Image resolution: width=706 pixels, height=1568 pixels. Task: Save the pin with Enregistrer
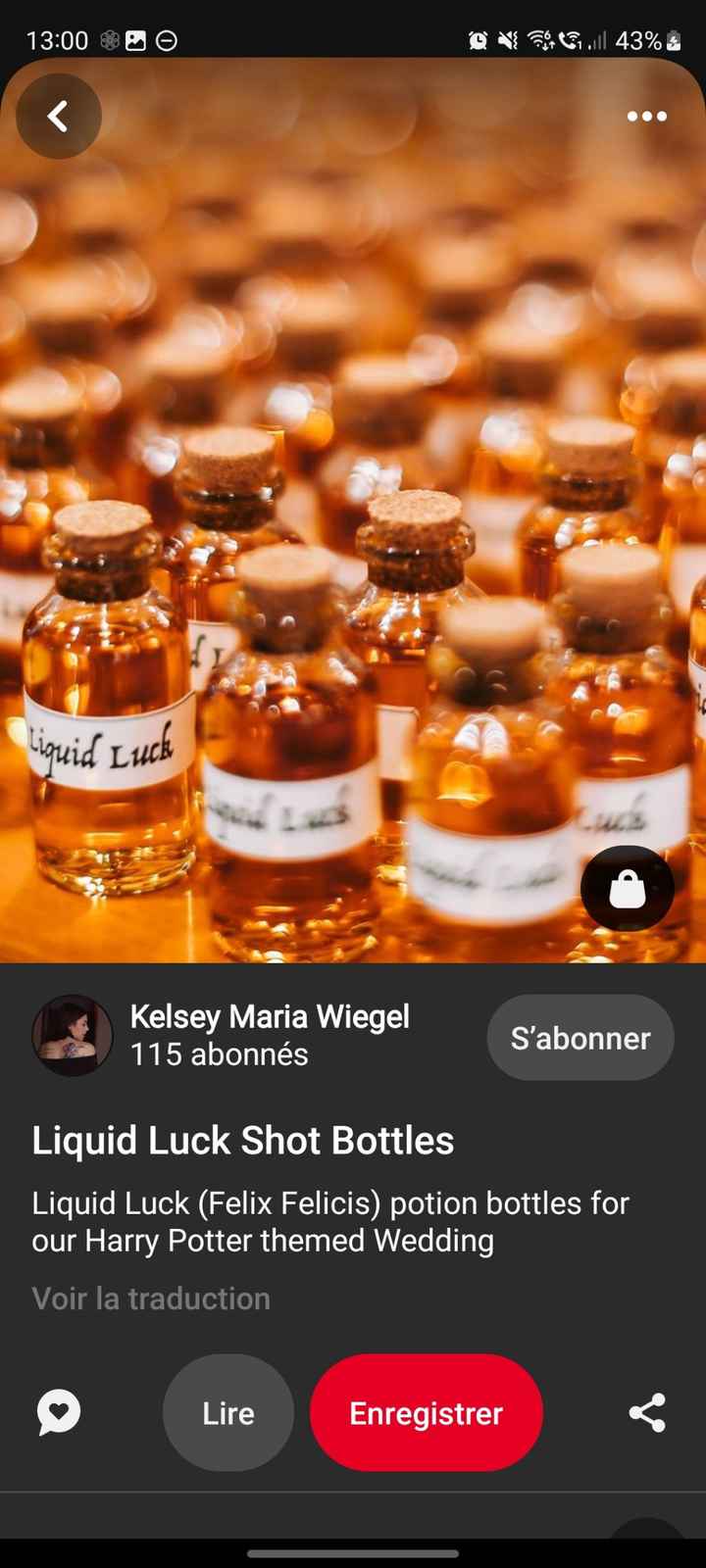point(426,1413)
